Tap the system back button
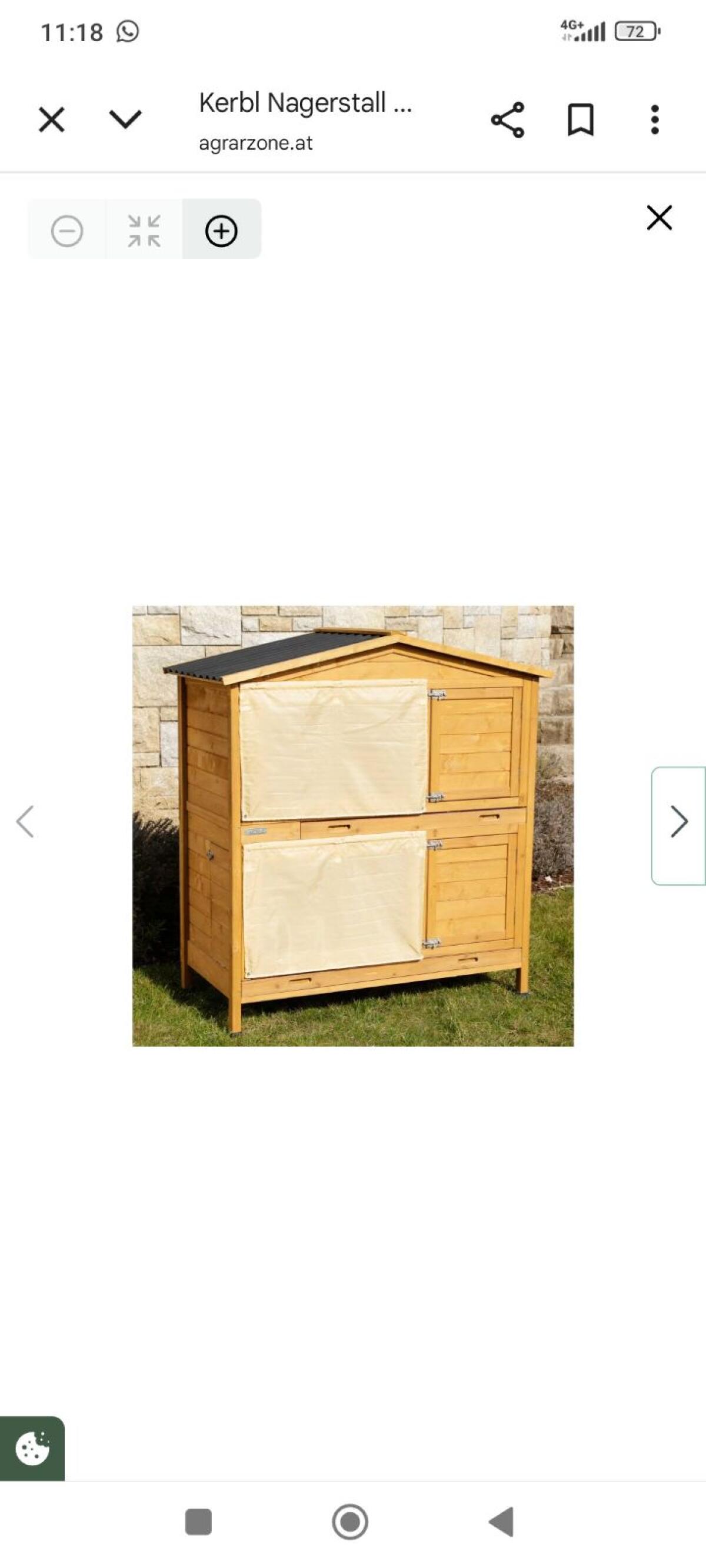 (502, 1522)
